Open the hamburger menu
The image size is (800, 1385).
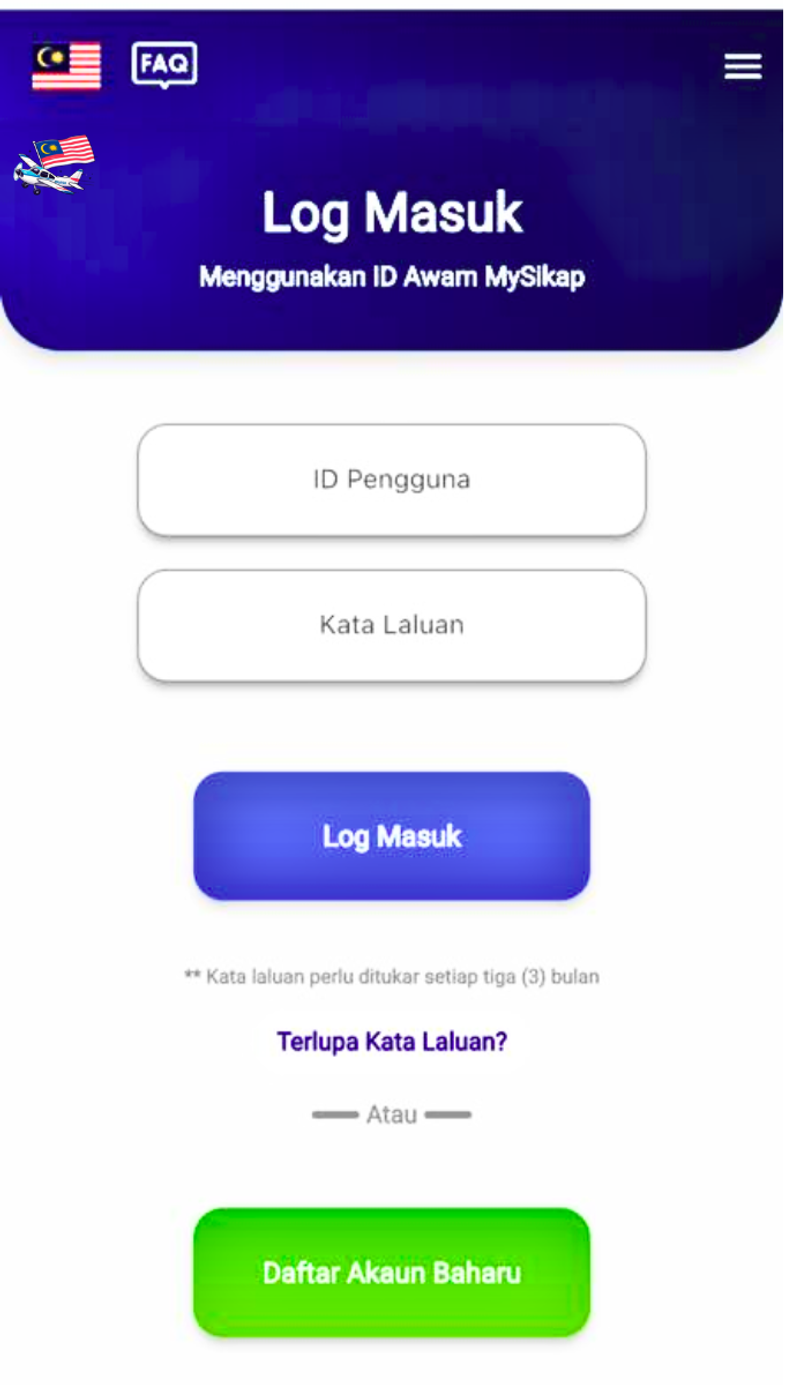[x=742, y=67]
